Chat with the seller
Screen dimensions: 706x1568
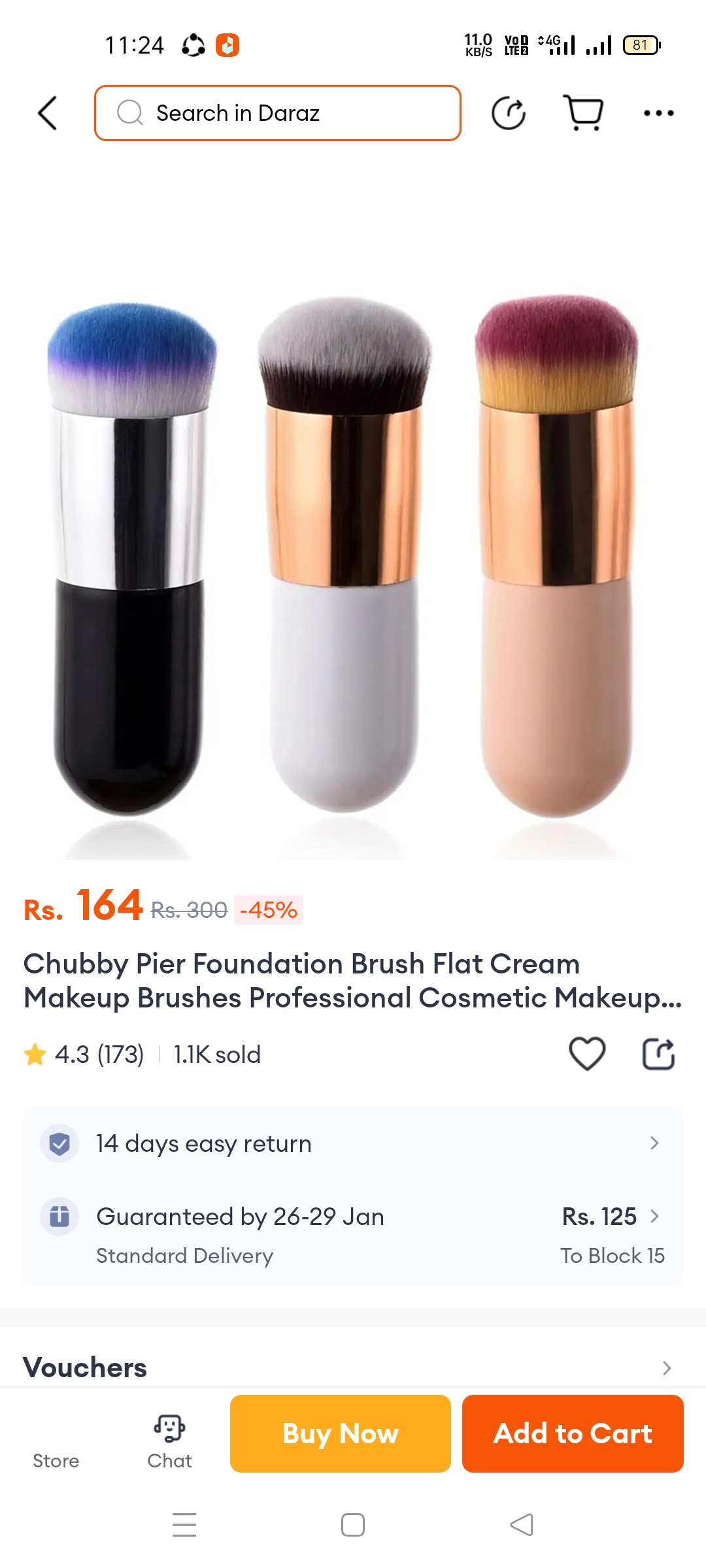coord(169,1441)
